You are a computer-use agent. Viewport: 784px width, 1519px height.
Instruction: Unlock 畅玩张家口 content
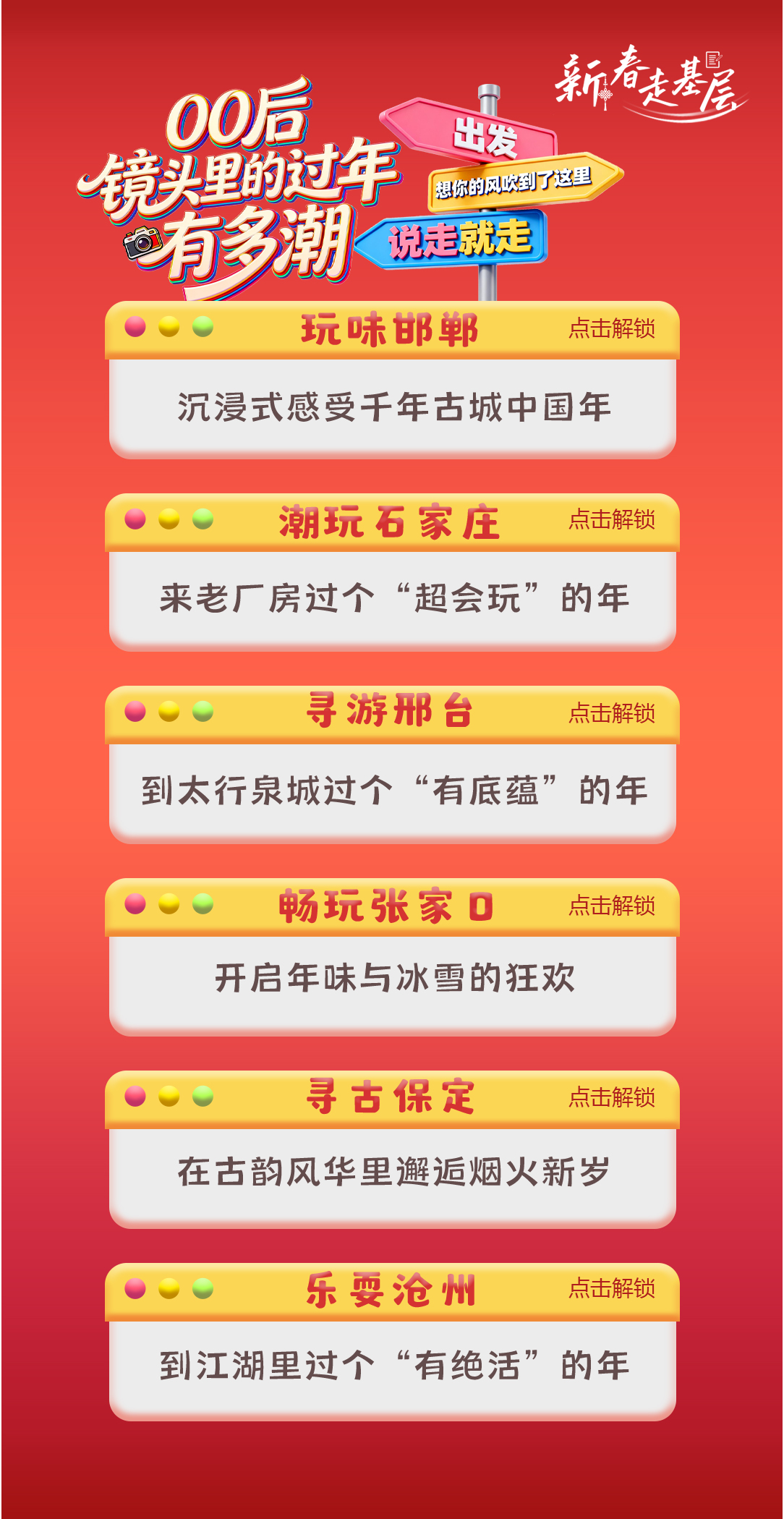pos(611,906)
